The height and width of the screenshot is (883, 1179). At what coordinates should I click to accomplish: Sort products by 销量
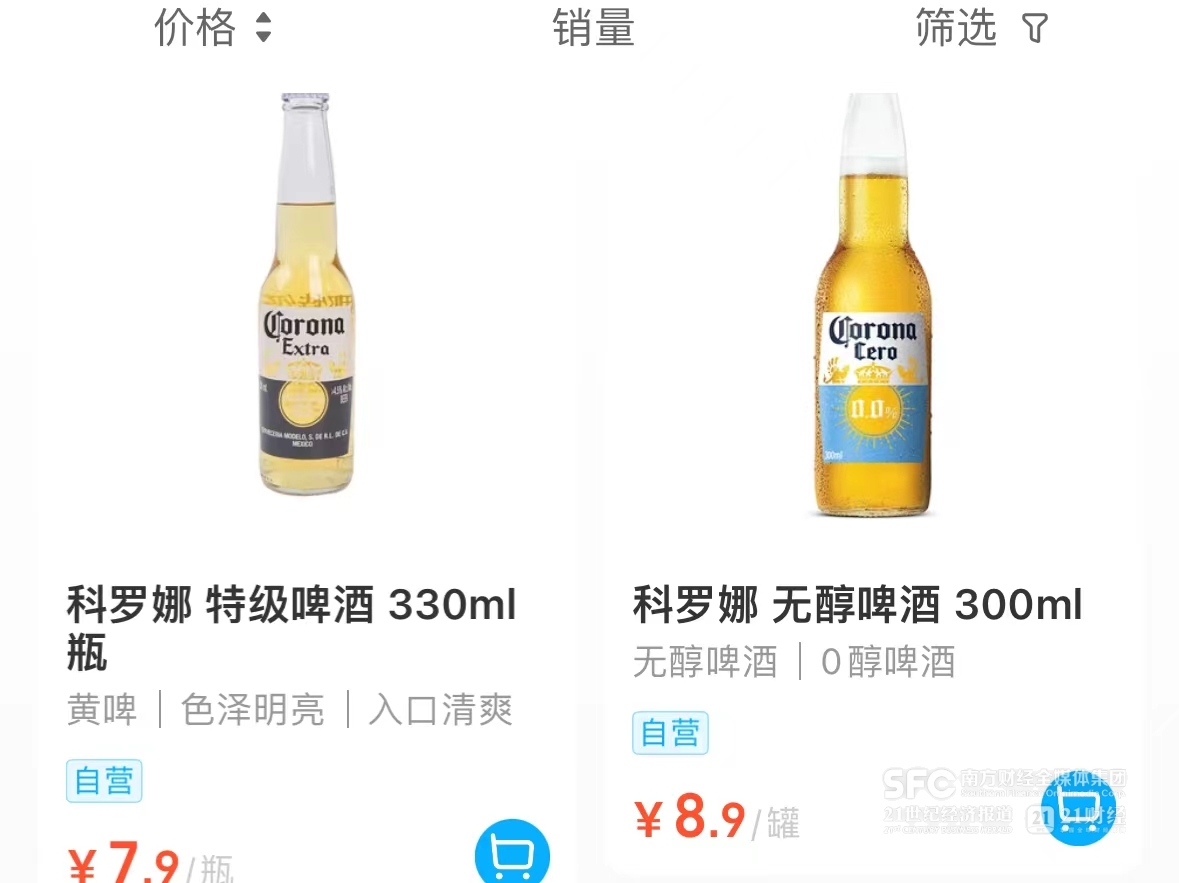(x=593, y=28)
